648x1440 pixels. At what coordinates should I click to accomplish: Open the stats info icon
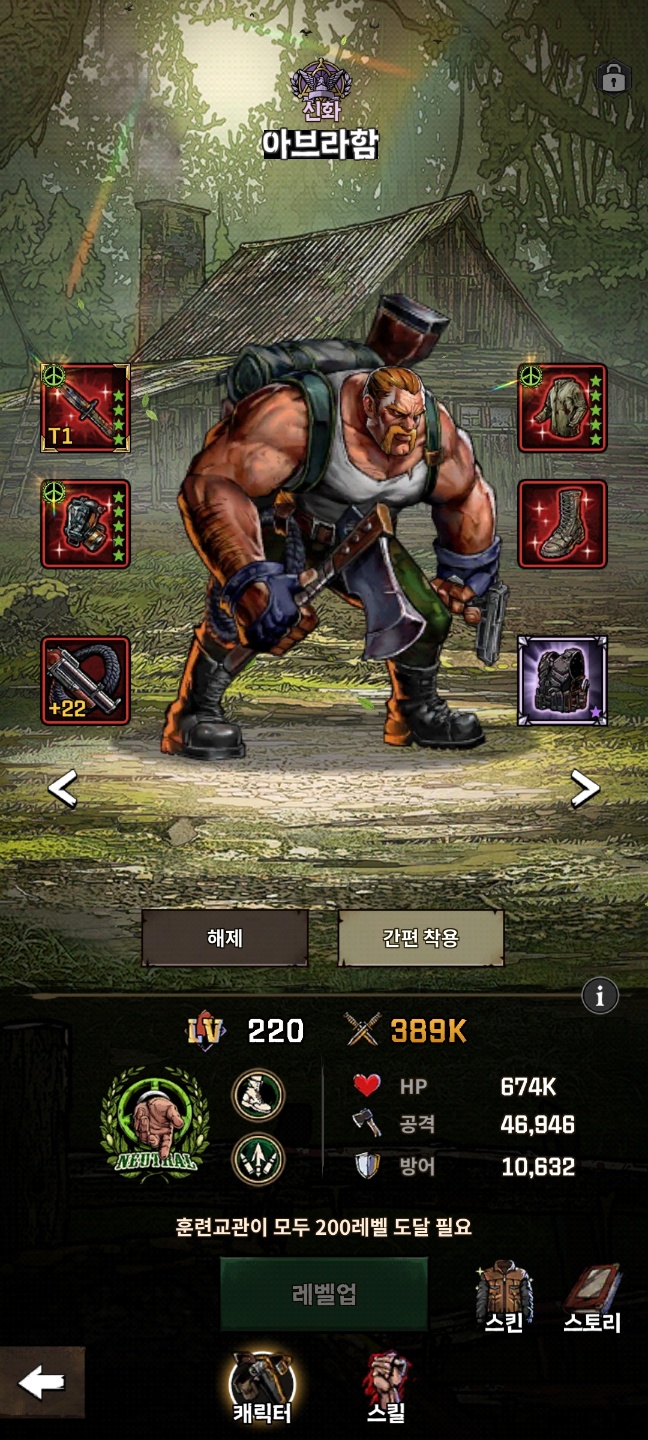coord(600,995)
